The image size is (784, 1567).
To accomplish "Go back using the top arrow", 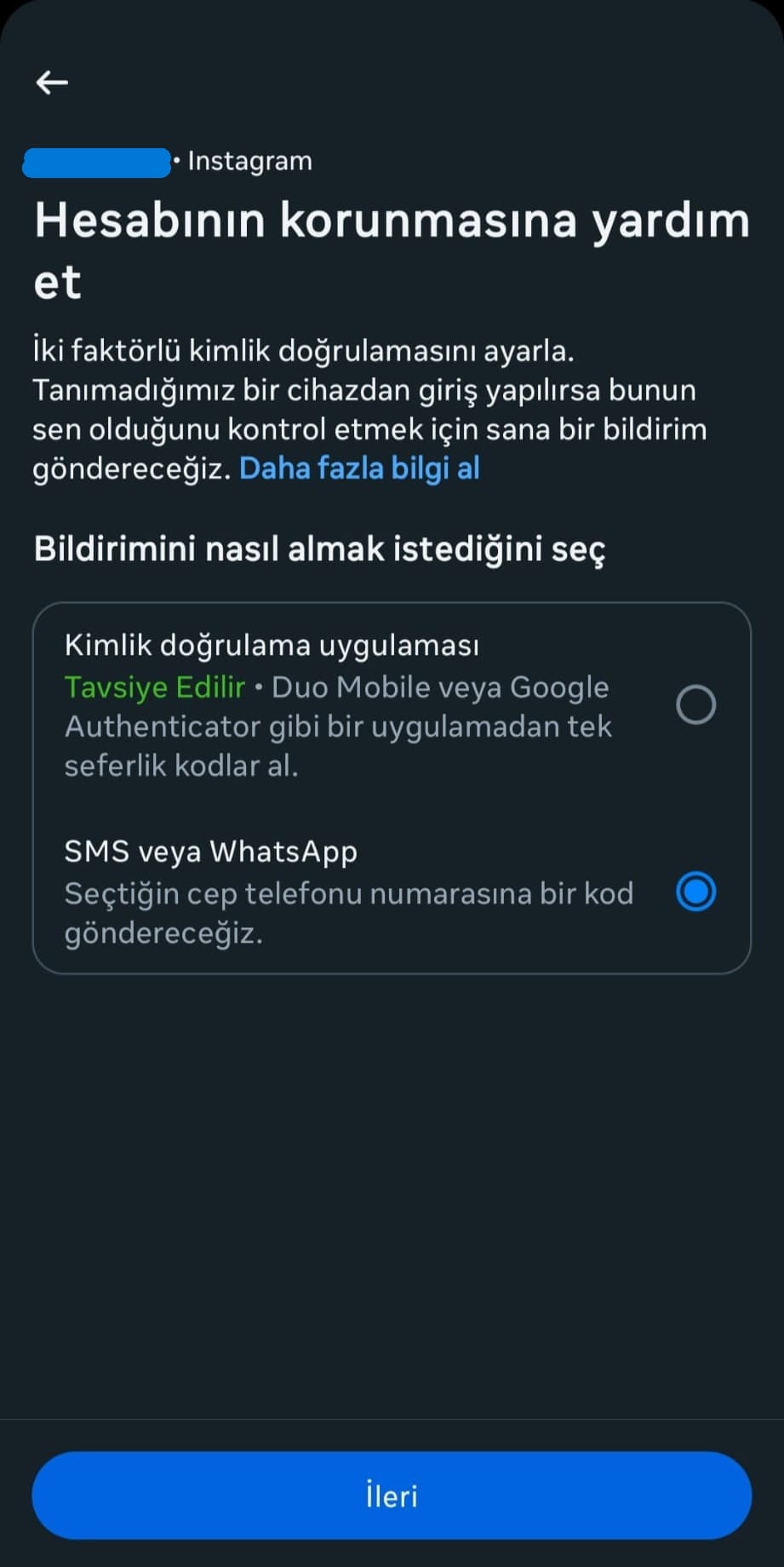I will [x=52, y=82].
